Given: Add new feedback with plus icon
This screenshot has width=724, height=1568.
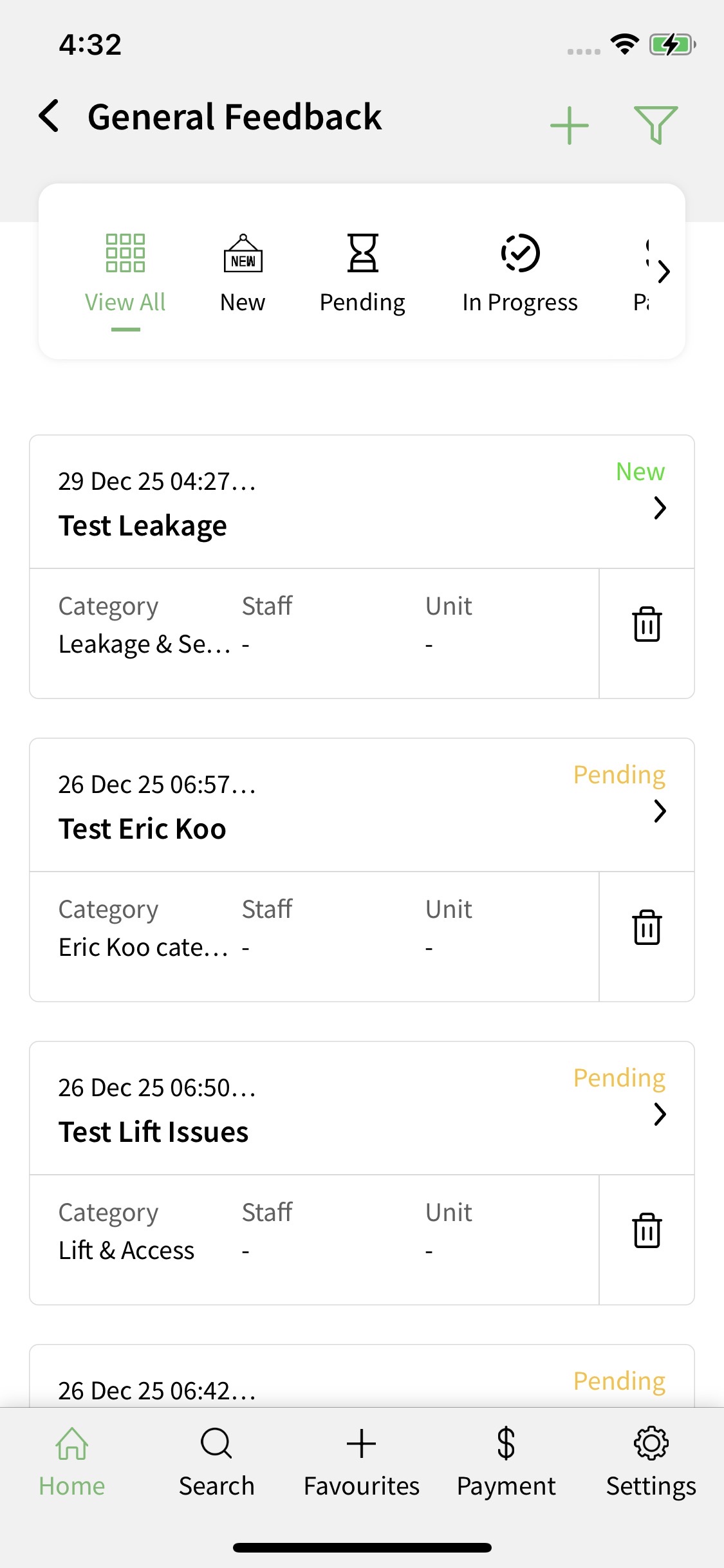Looking at the screenshot, I should [569, 125].
